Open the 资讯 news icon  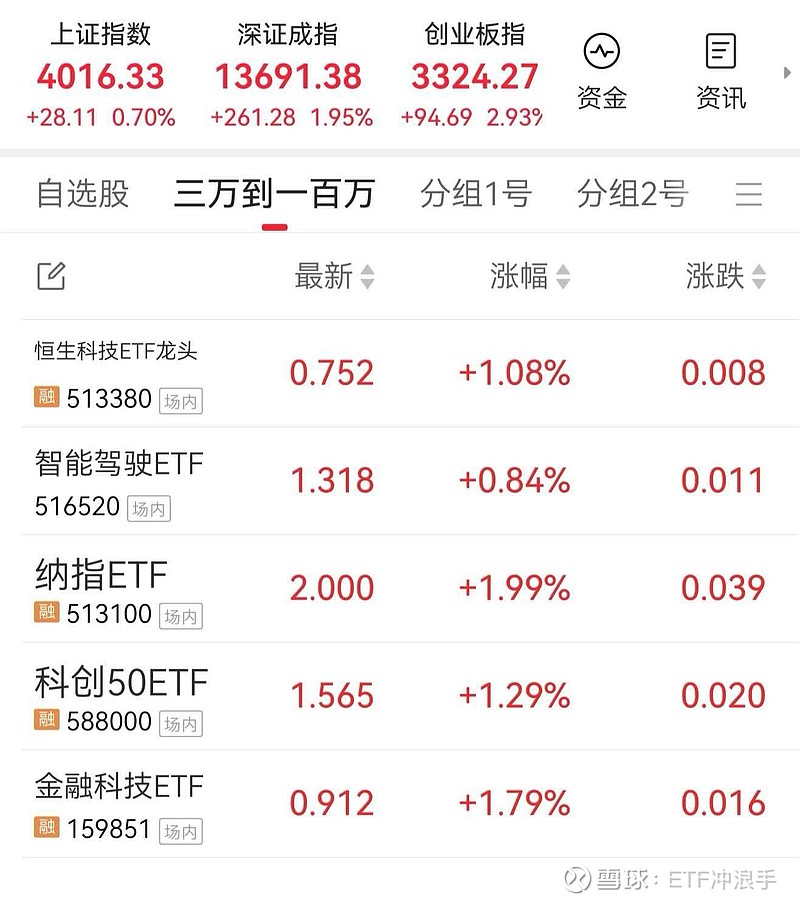click(720, 68)
